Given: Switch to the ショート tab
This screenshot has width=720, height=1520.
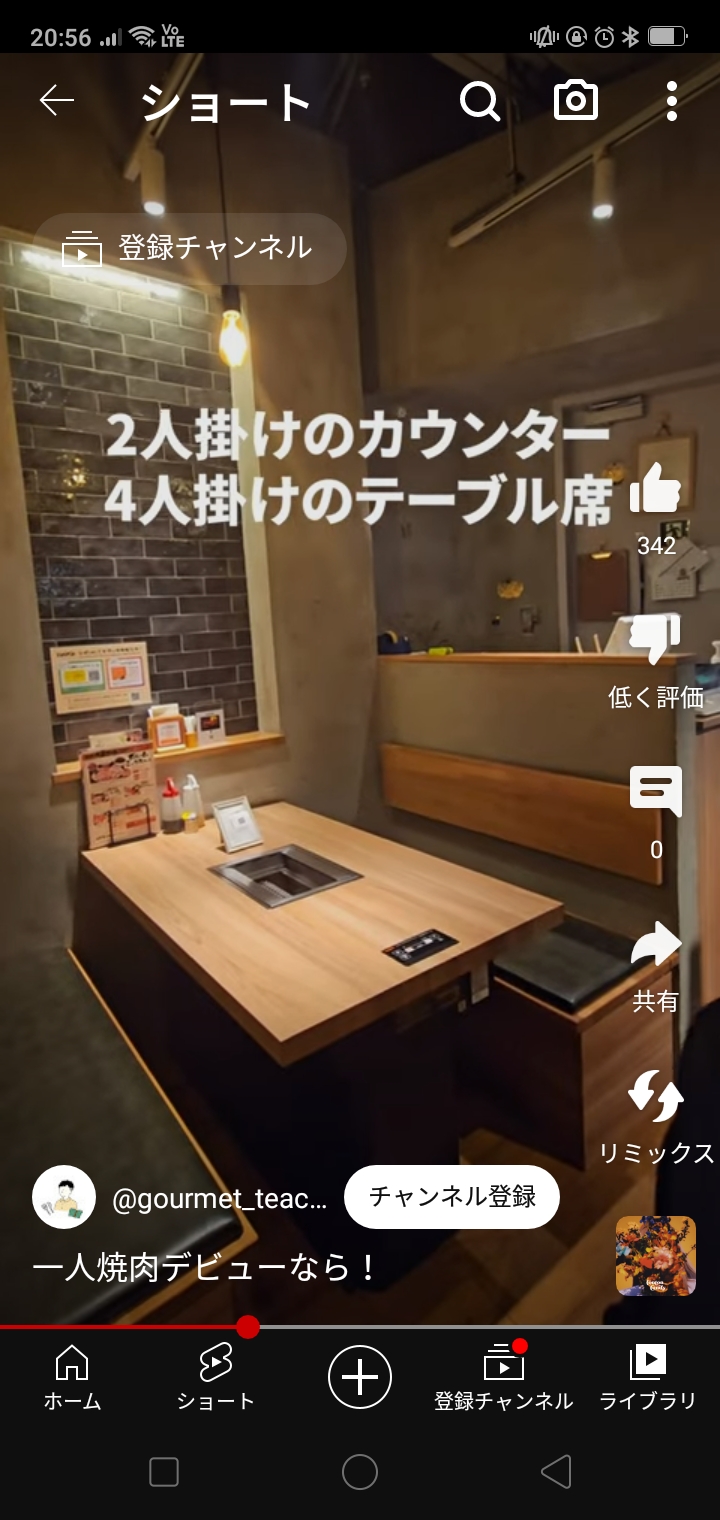Looking at the screenshot, I should pyautogui.click(x=215, y=1377).
